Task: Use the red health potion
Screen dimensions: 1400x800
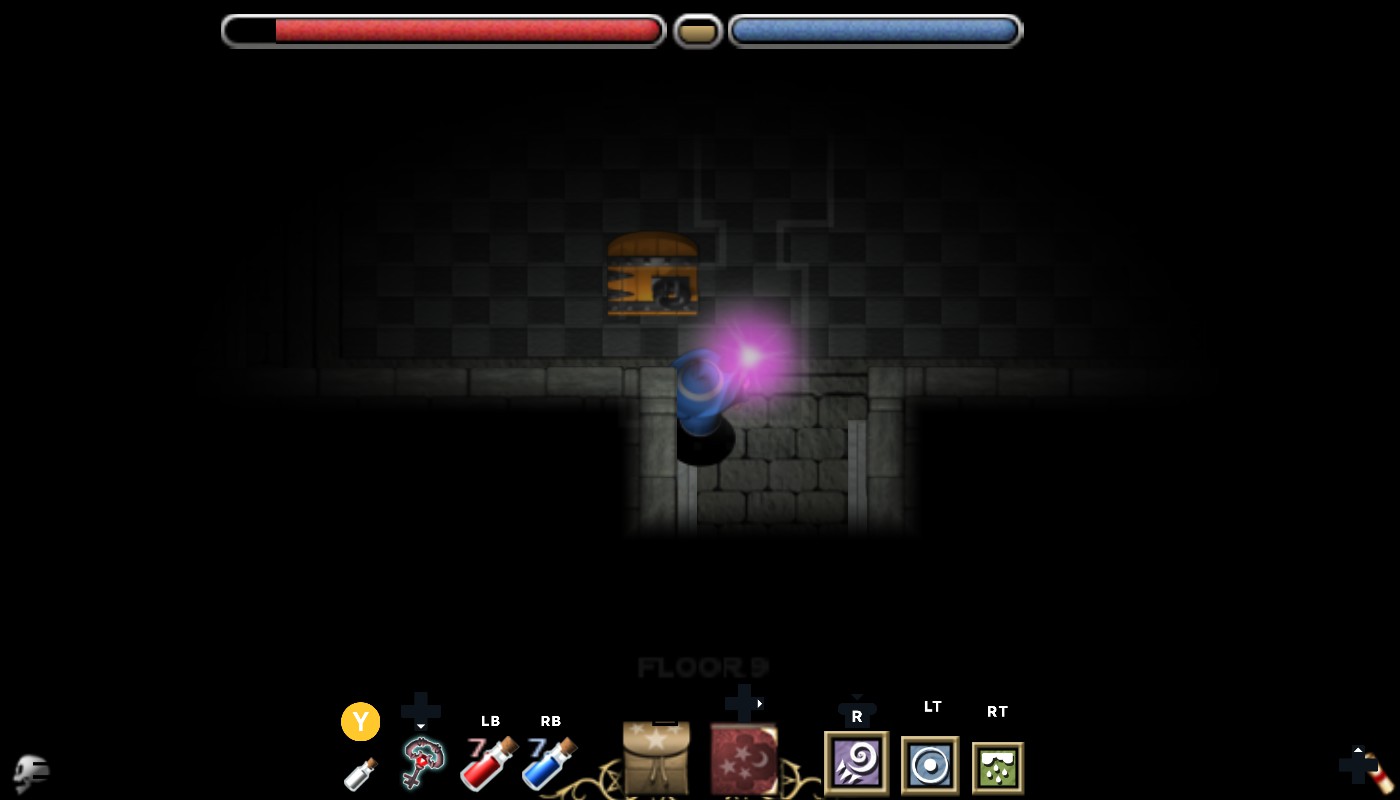Action: pos(488,765)
